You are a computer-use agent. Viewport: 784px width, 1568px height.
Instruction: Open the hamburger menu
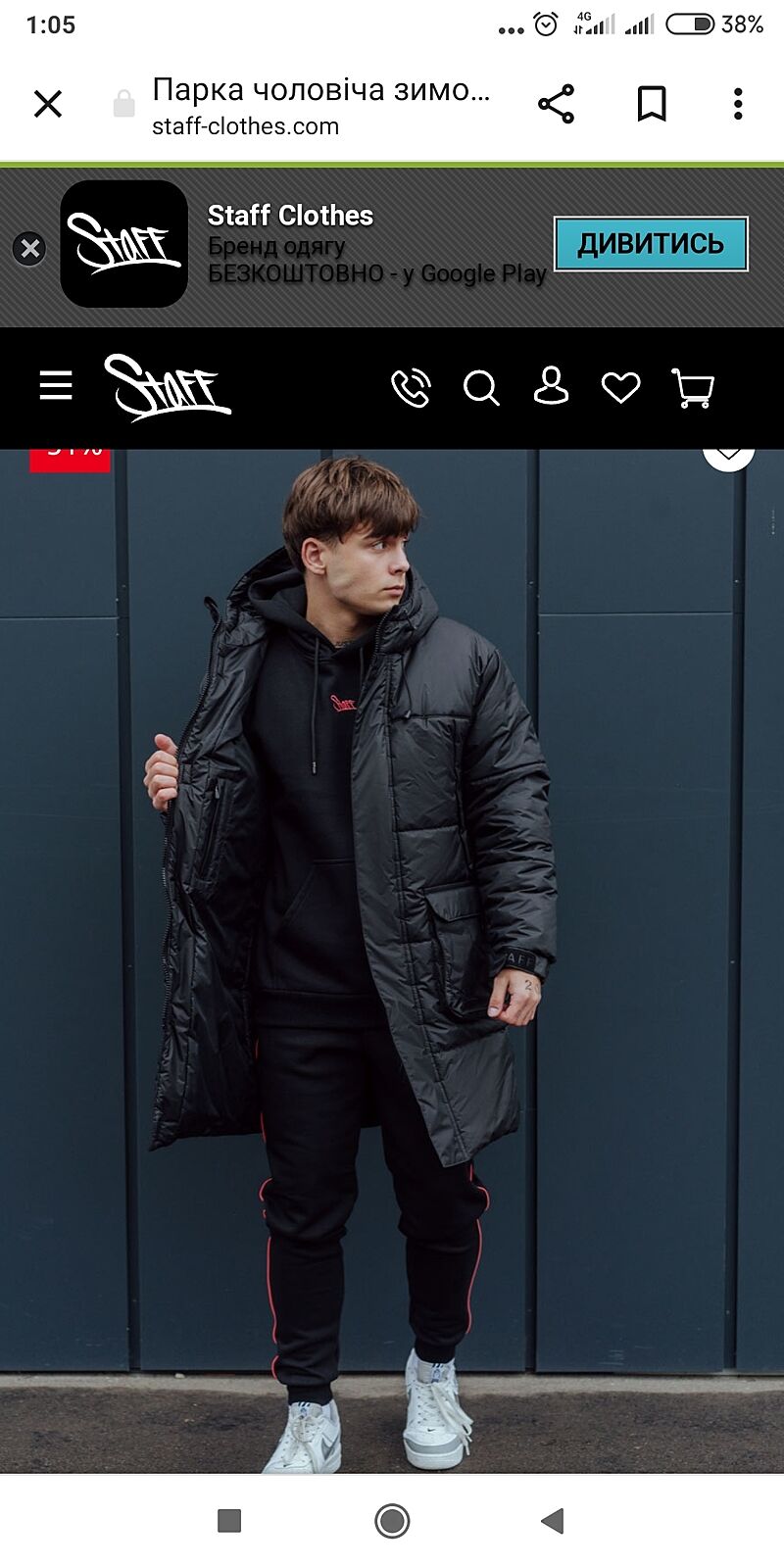point(56,386)
